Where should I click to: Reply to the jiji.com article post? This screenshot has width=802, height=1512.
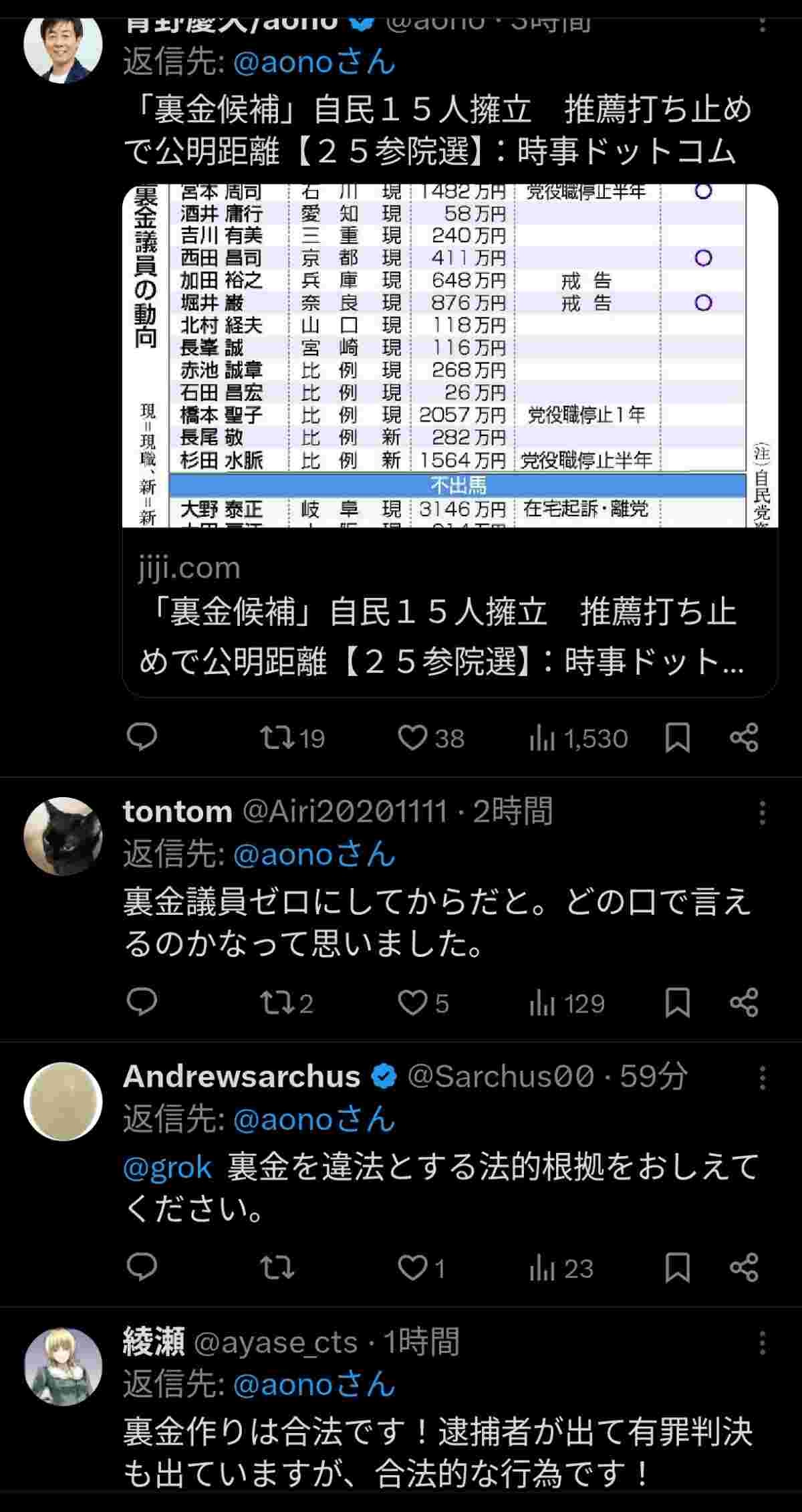point(142,737)
